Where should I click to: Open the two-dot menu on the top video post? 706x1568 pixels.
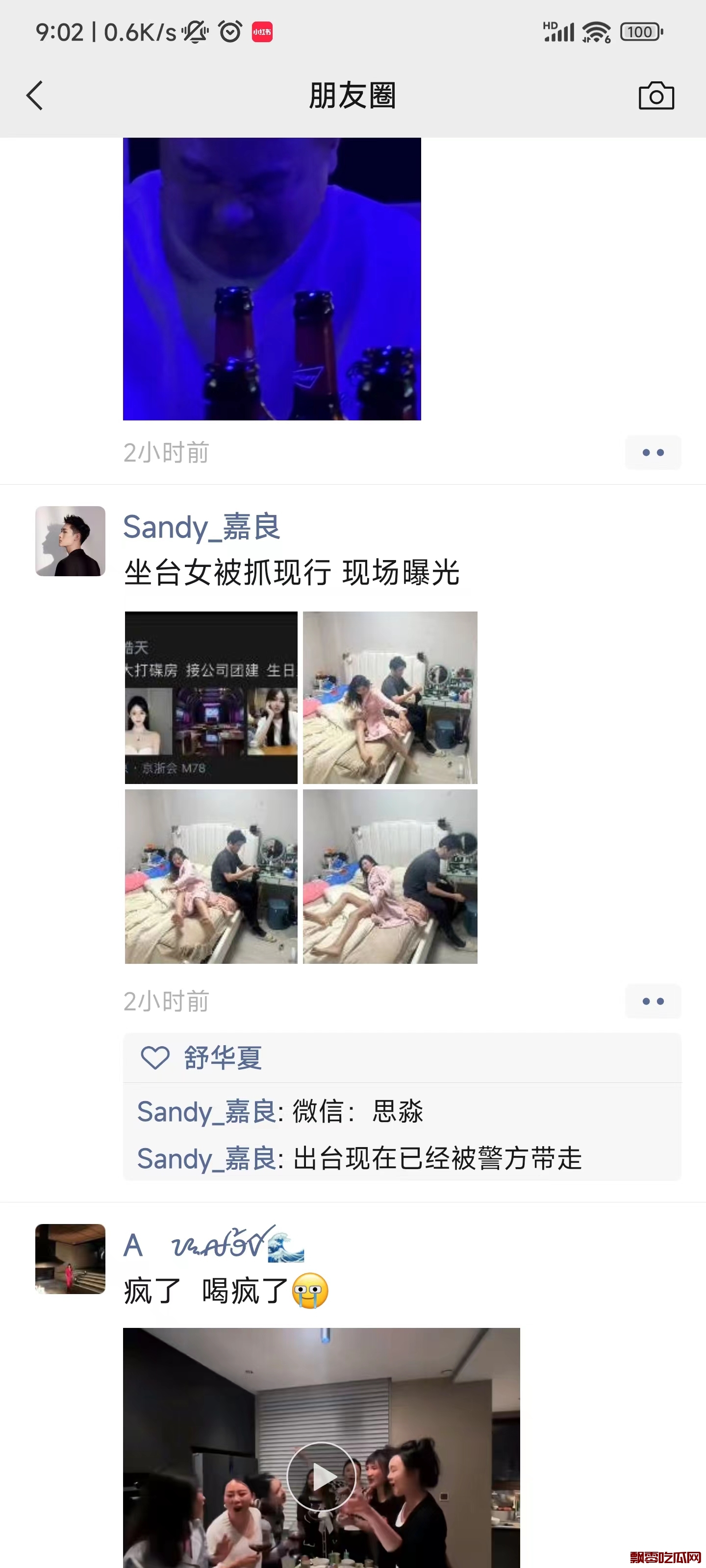[653, 452]
